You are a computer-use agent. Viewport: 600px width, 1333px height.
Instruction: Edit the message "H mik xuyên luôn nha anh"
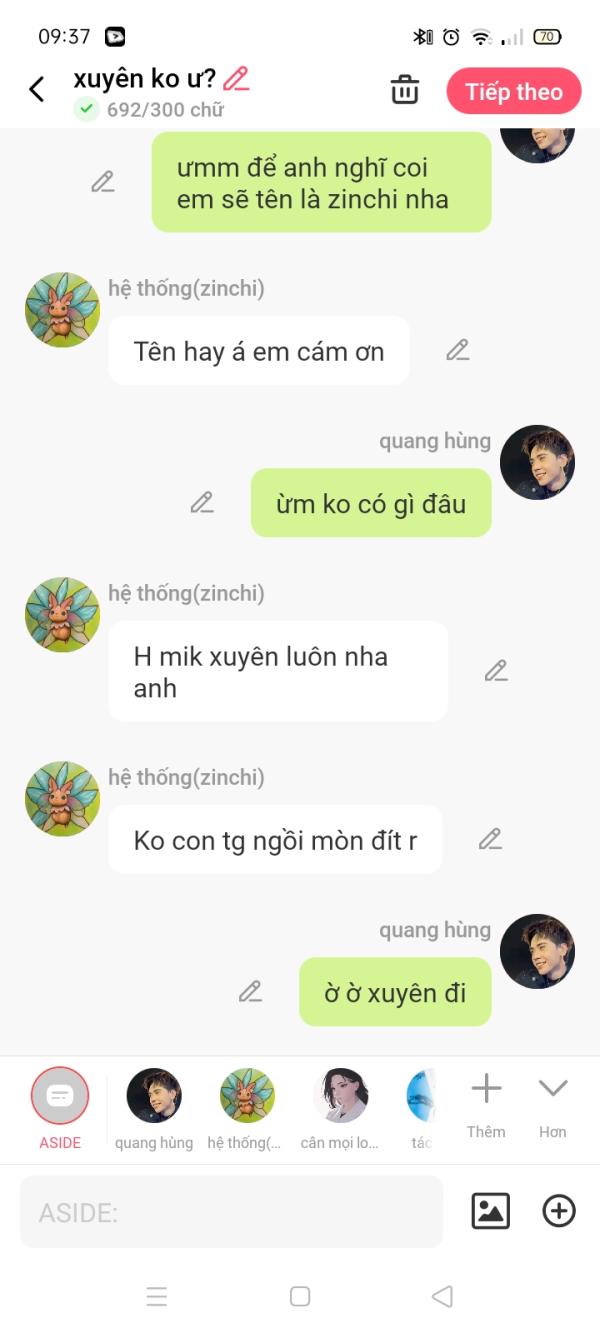(496, 671)
